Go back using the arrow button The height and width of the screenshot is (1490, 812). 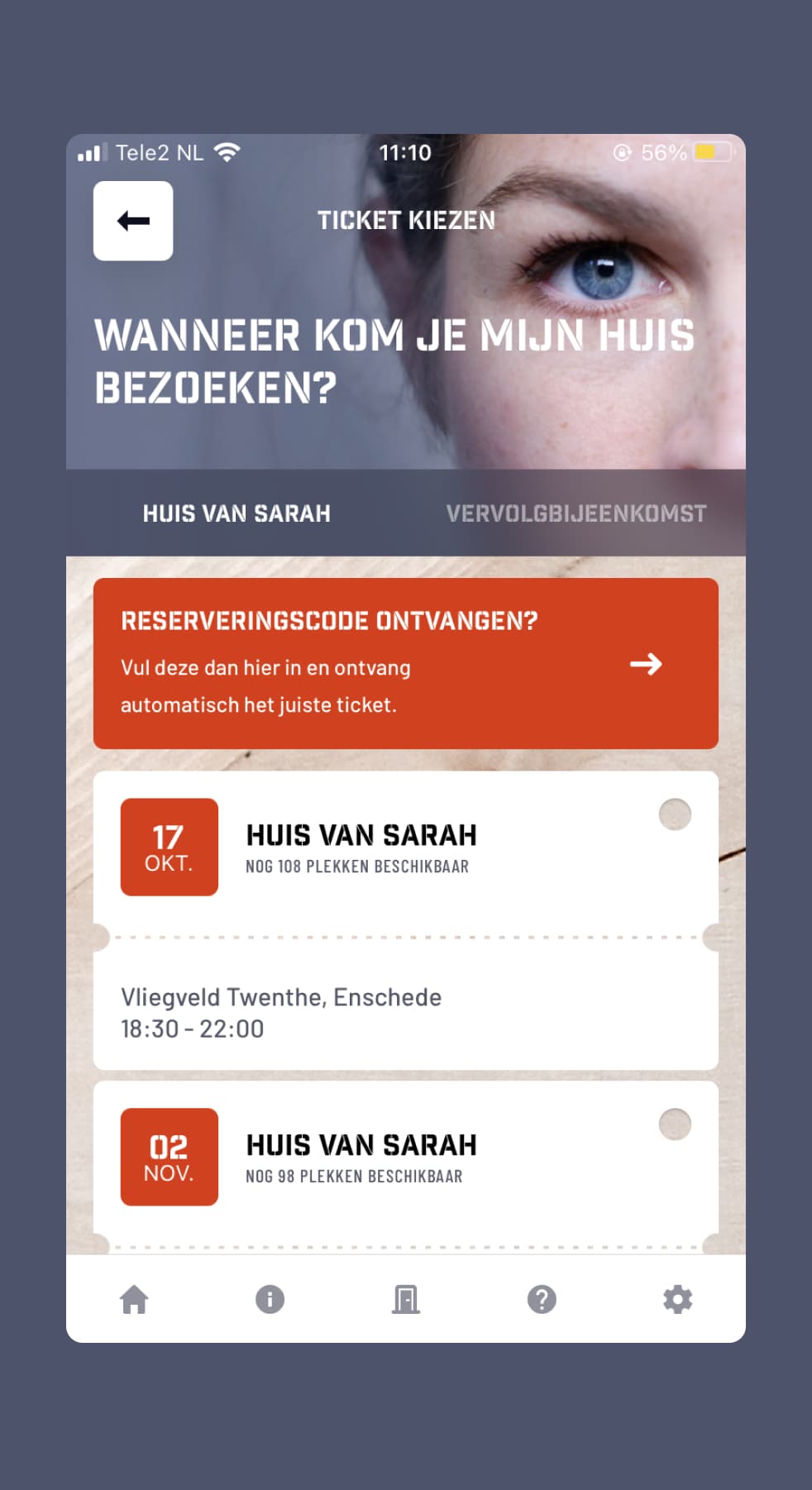point(133,221)
